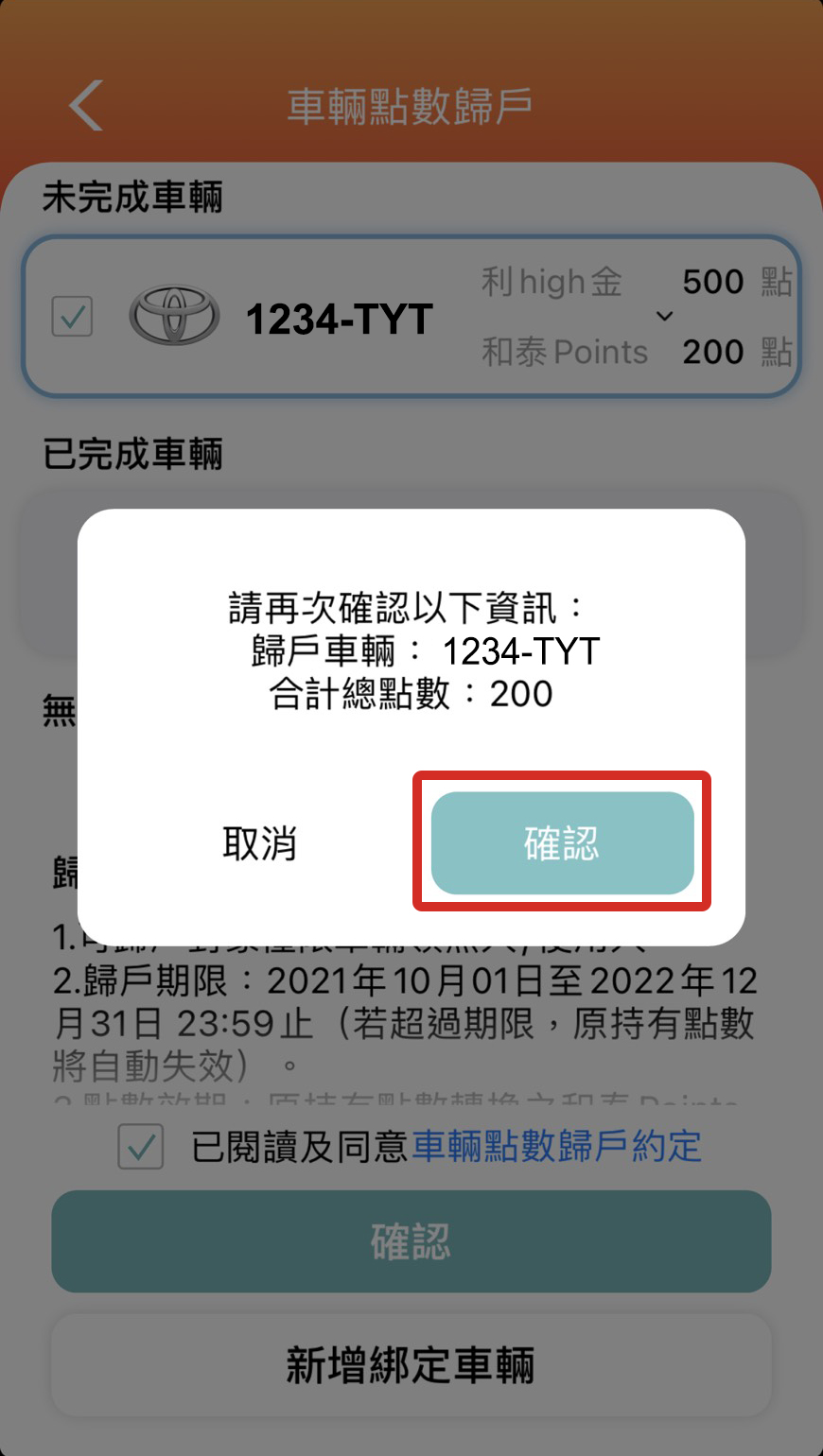Expand points details chevron for 1234-TYT
The image size is (823, 1456).
point(665,316)
